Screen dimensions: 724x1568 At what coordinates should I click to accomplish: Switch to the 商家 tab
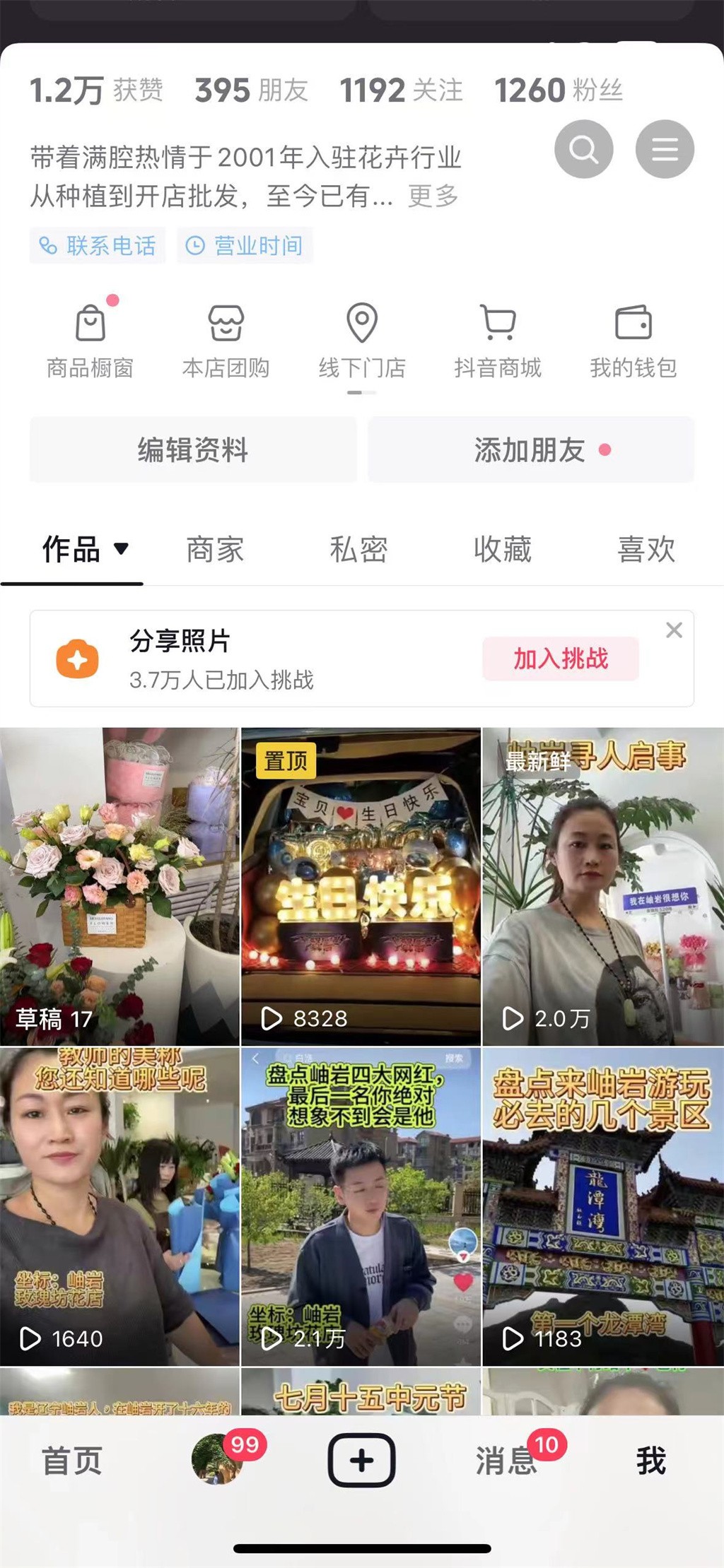[216, 548]
